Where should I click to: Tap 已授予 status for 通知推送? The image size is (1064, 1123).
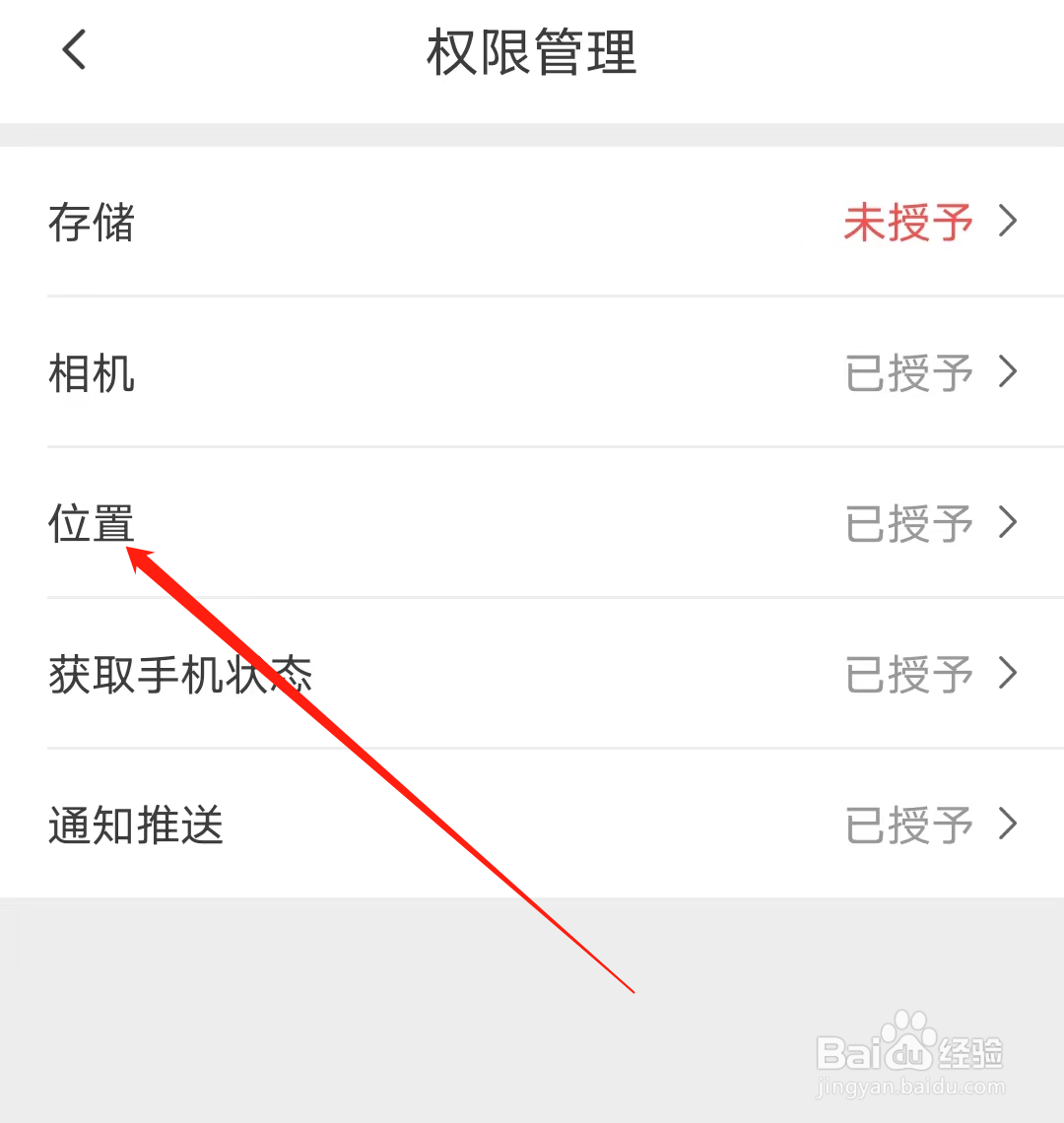tap(907, 825)
